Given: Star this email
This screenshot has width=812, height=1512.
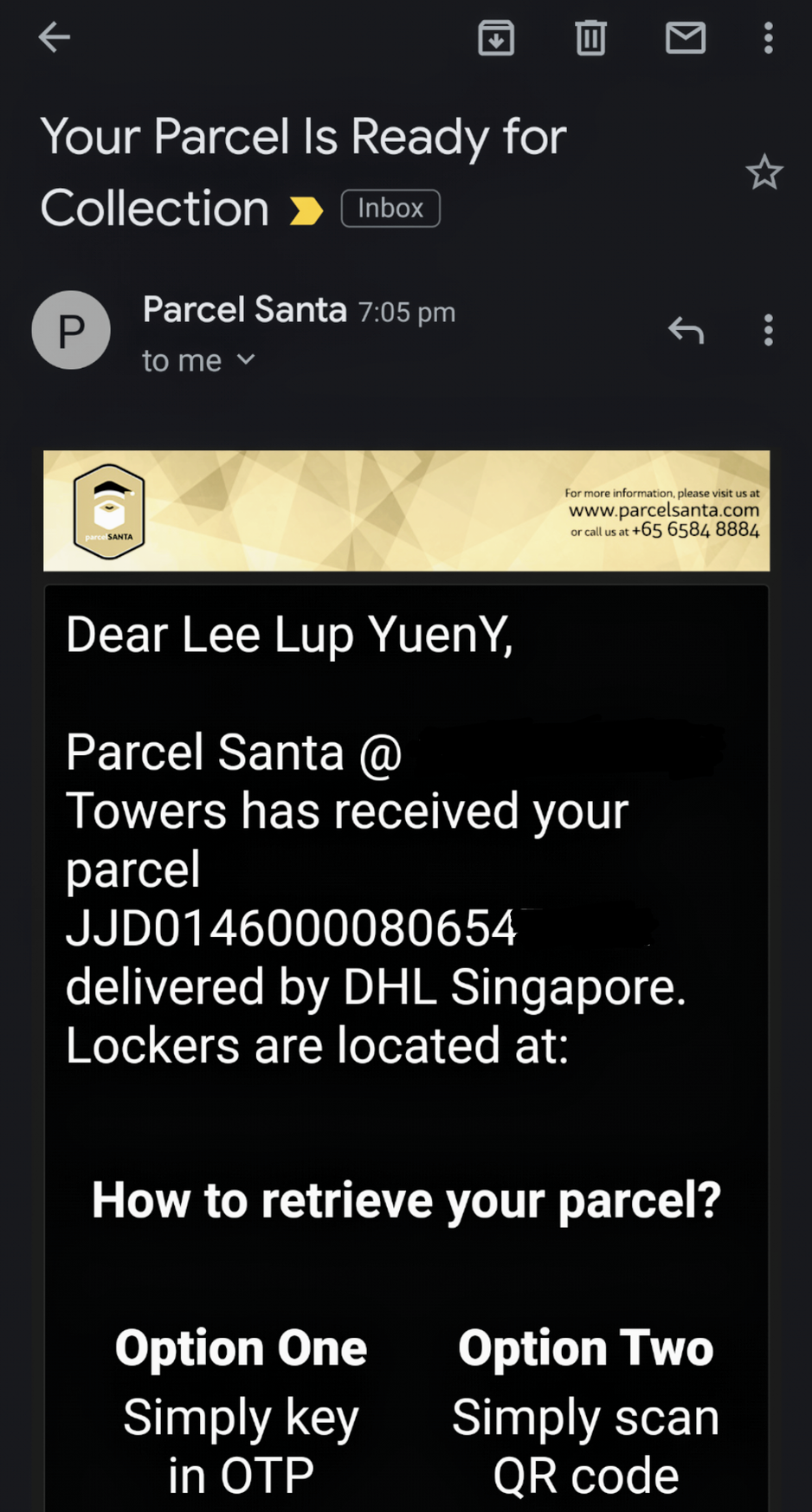Looking at the screenshot, I should click(x=764, y=172).
